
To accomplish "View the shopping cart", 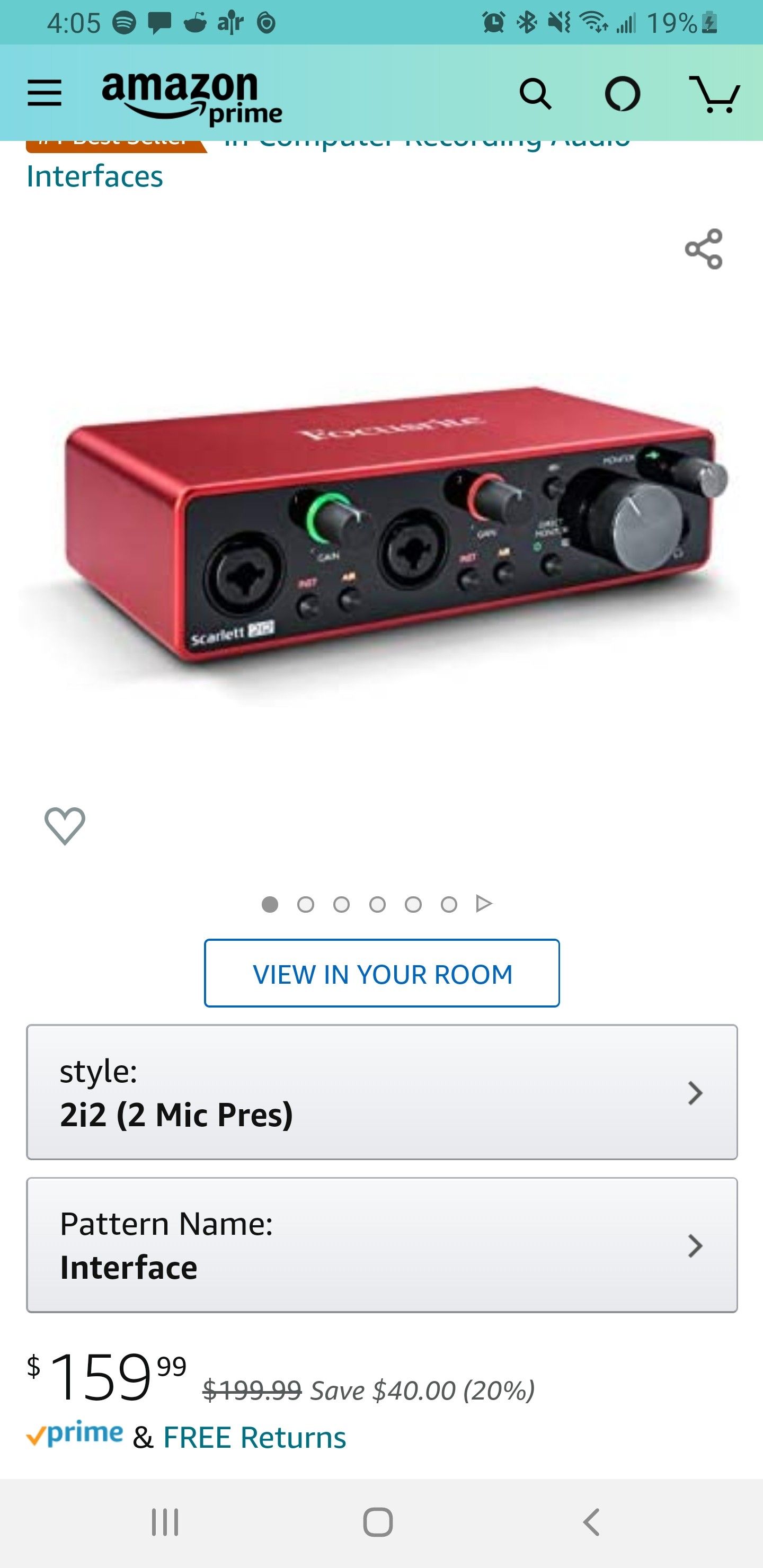I will [718, 94].
